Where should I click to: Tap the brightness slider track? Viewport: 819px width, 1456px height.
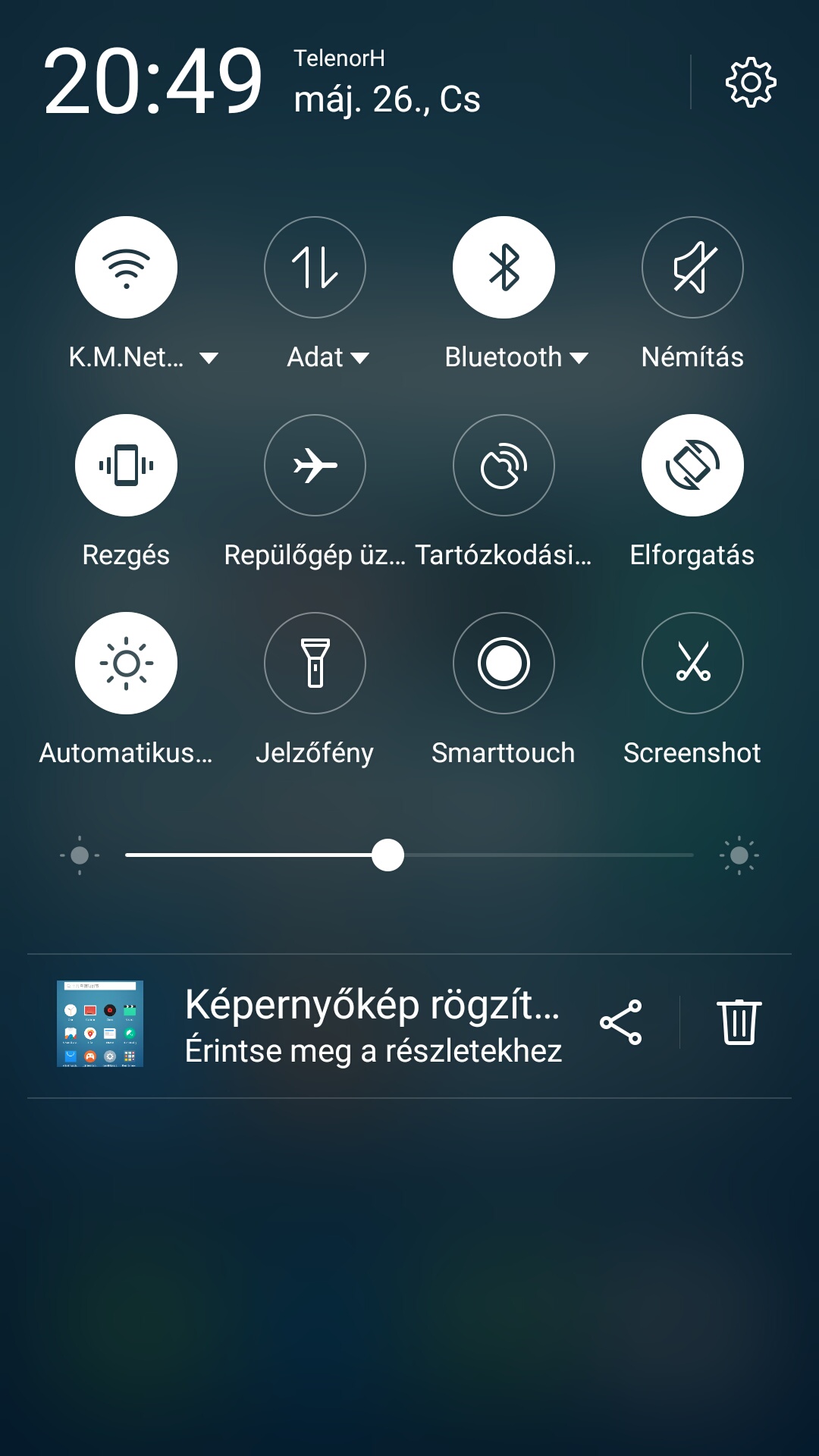pos(409,855)
